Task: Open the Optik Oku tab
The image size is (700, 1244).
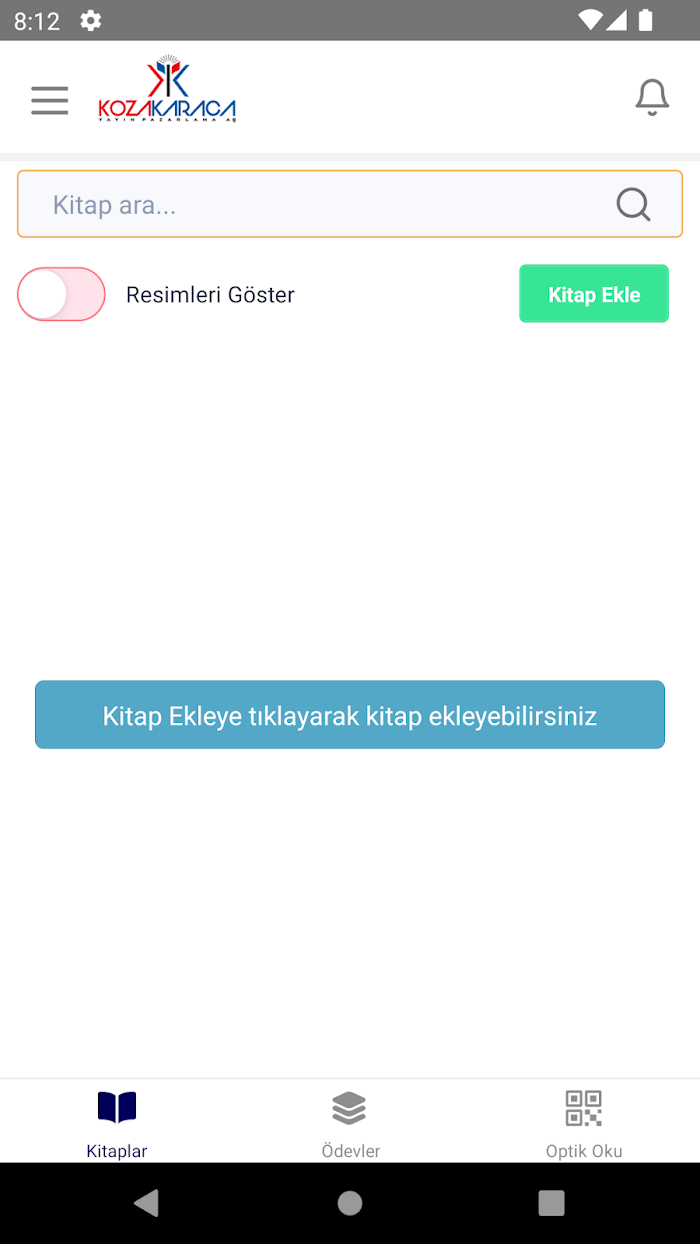Action: (x=584, y=1123)
